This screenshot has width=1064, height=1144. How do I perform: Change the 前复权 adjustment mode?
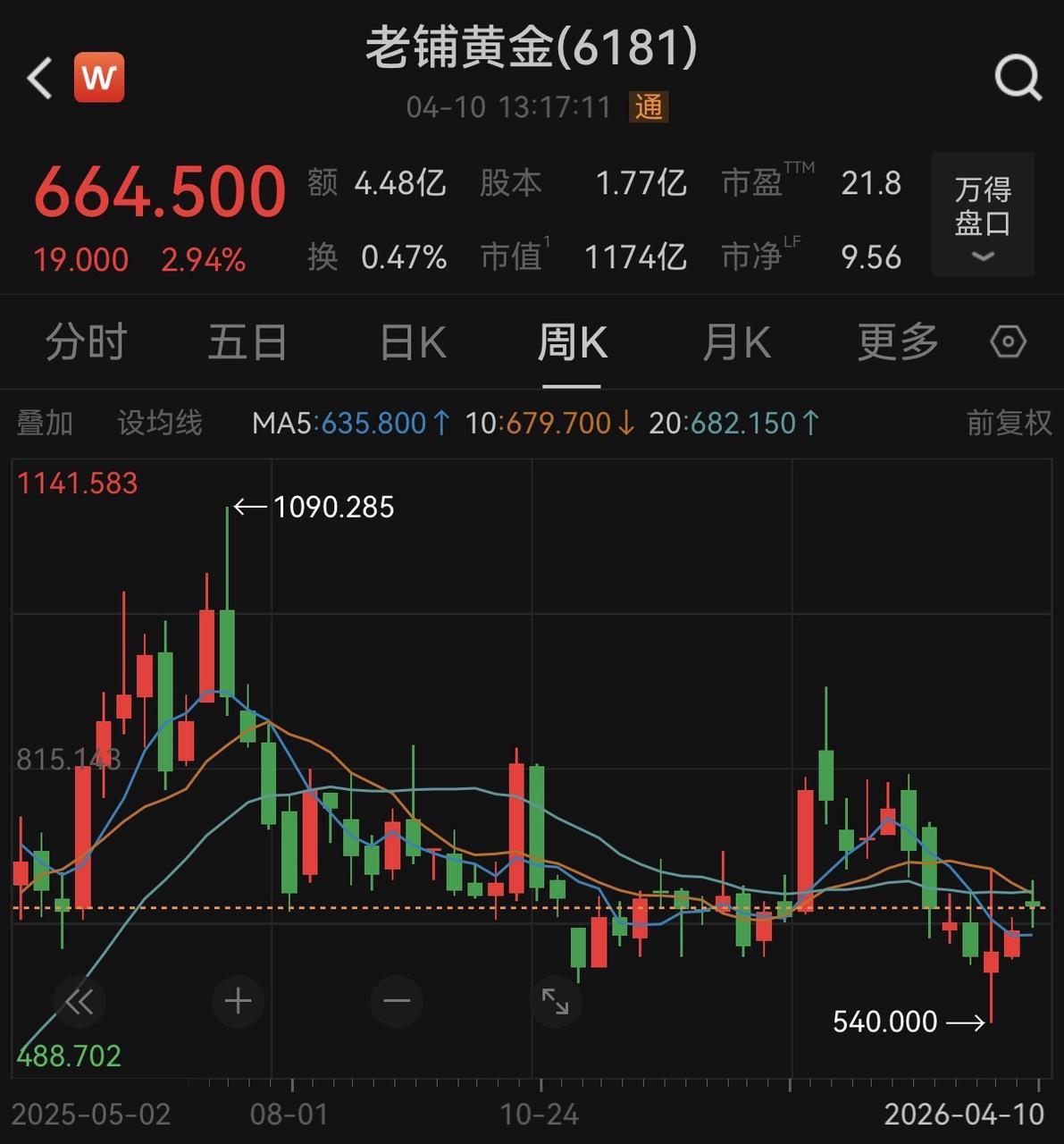pos(1009,423)
